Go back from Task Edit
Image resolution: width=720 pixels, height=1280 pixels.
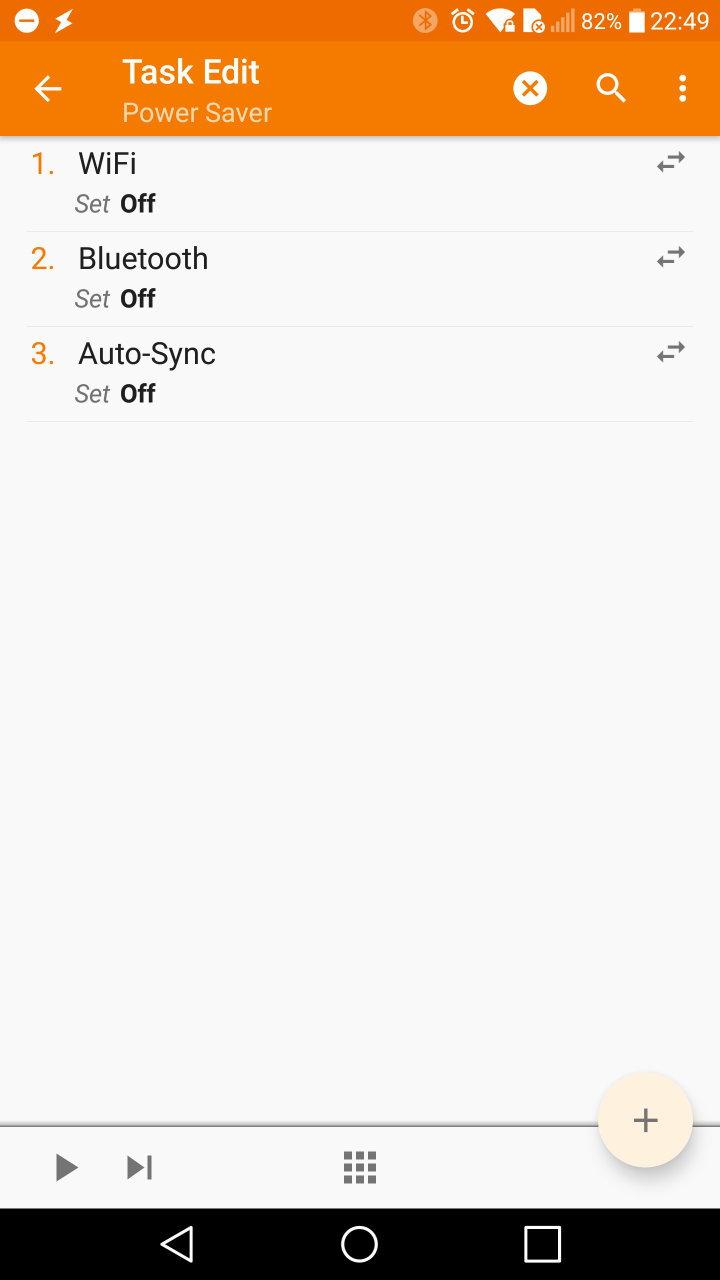tap(48, 89)
